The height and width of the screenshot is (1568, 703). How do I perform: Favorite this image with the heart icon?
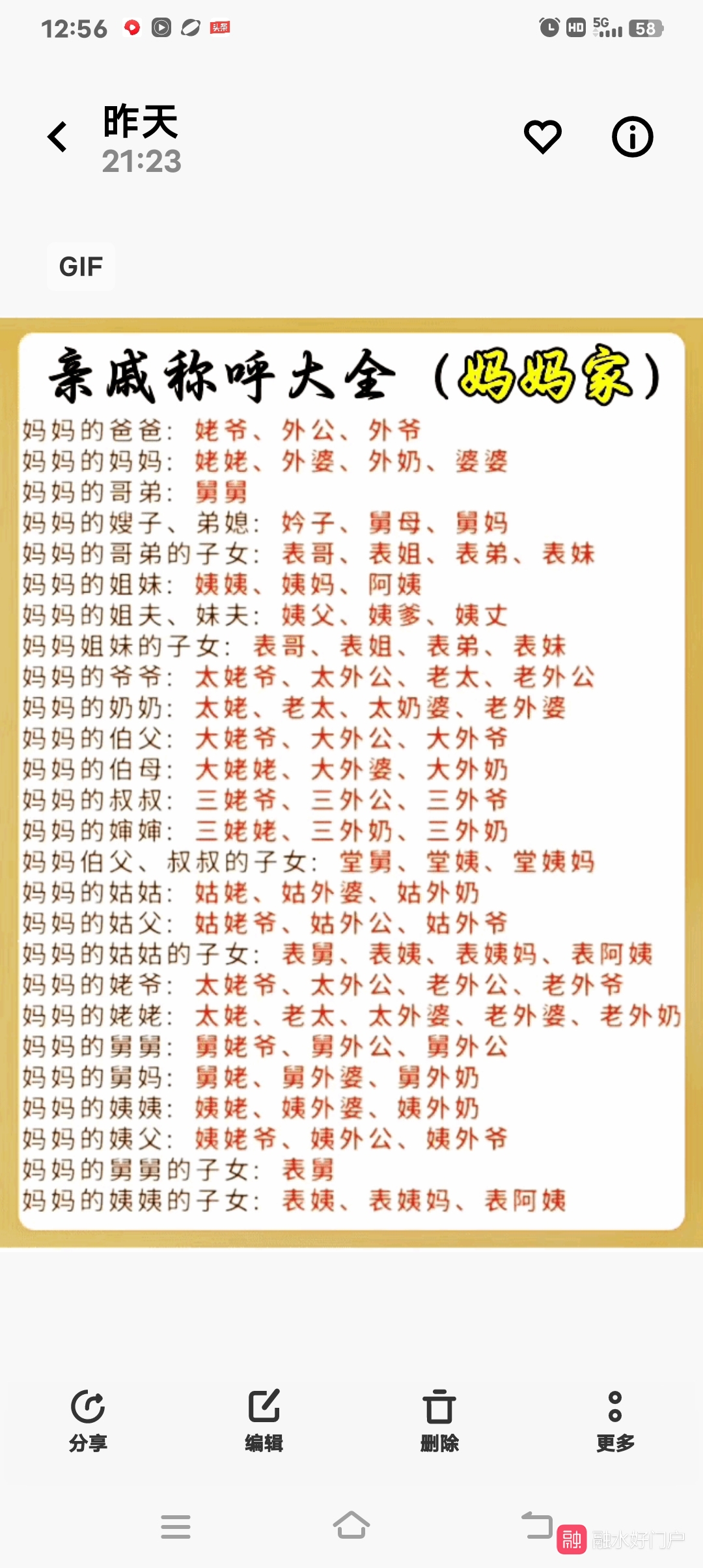point(543,137)
